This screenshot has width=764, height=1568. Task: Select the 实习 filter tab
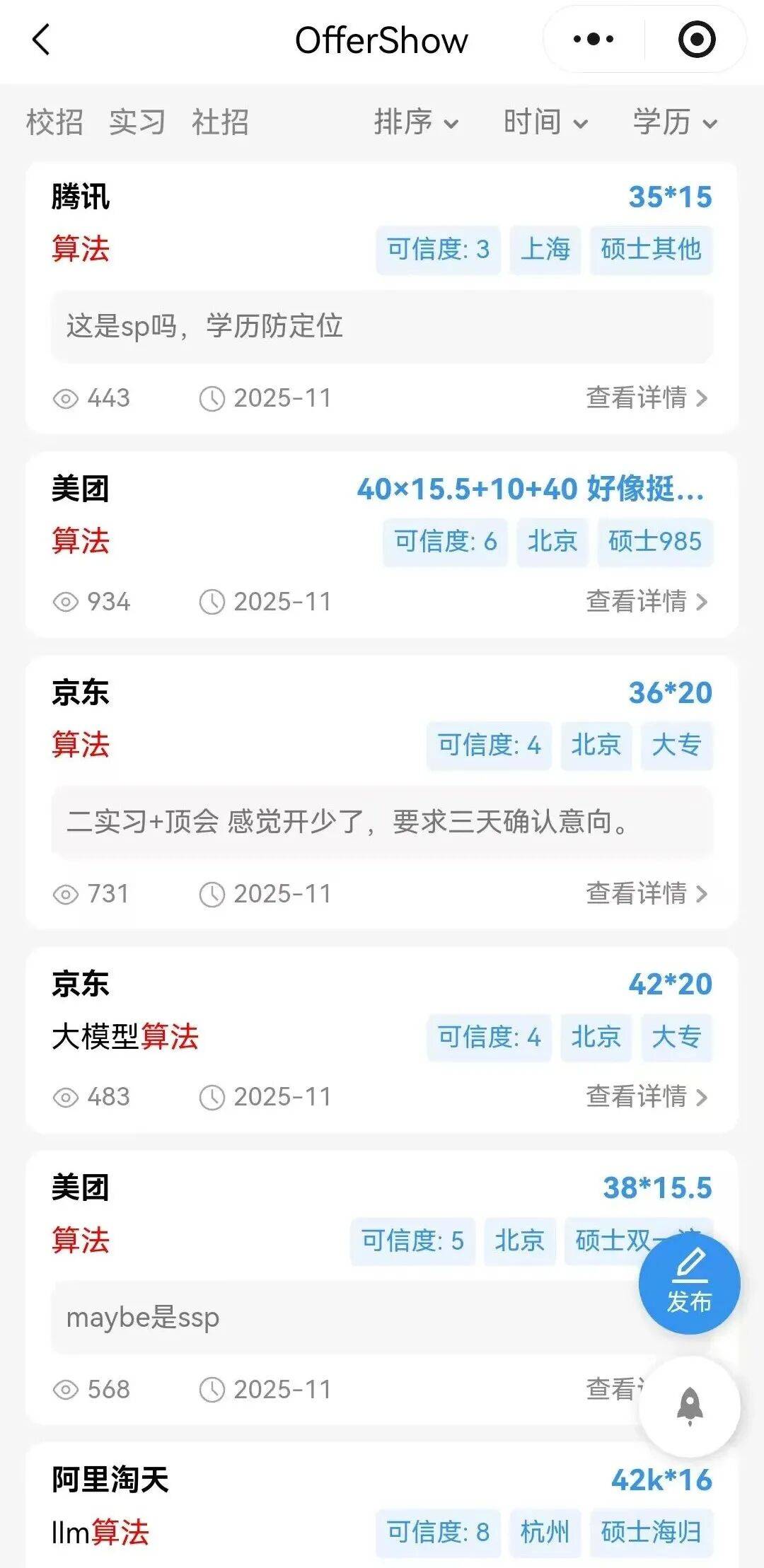pyautogui.click(x=137, y=122)
